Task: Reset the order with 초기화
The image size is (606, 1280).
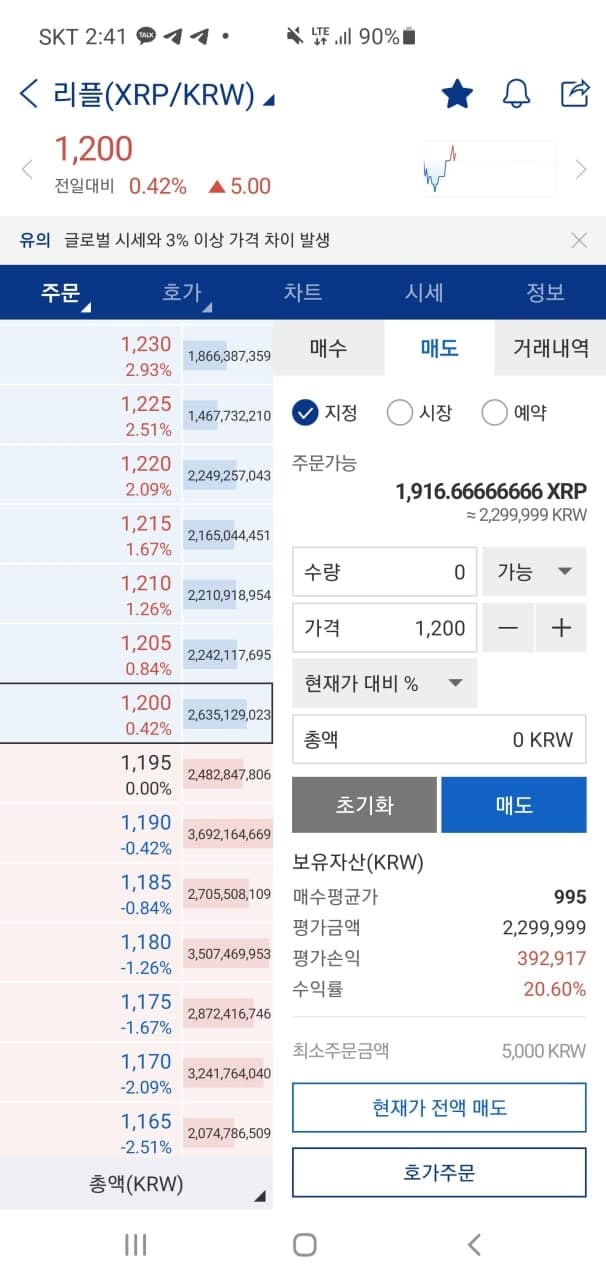Action: click(364, 805)
